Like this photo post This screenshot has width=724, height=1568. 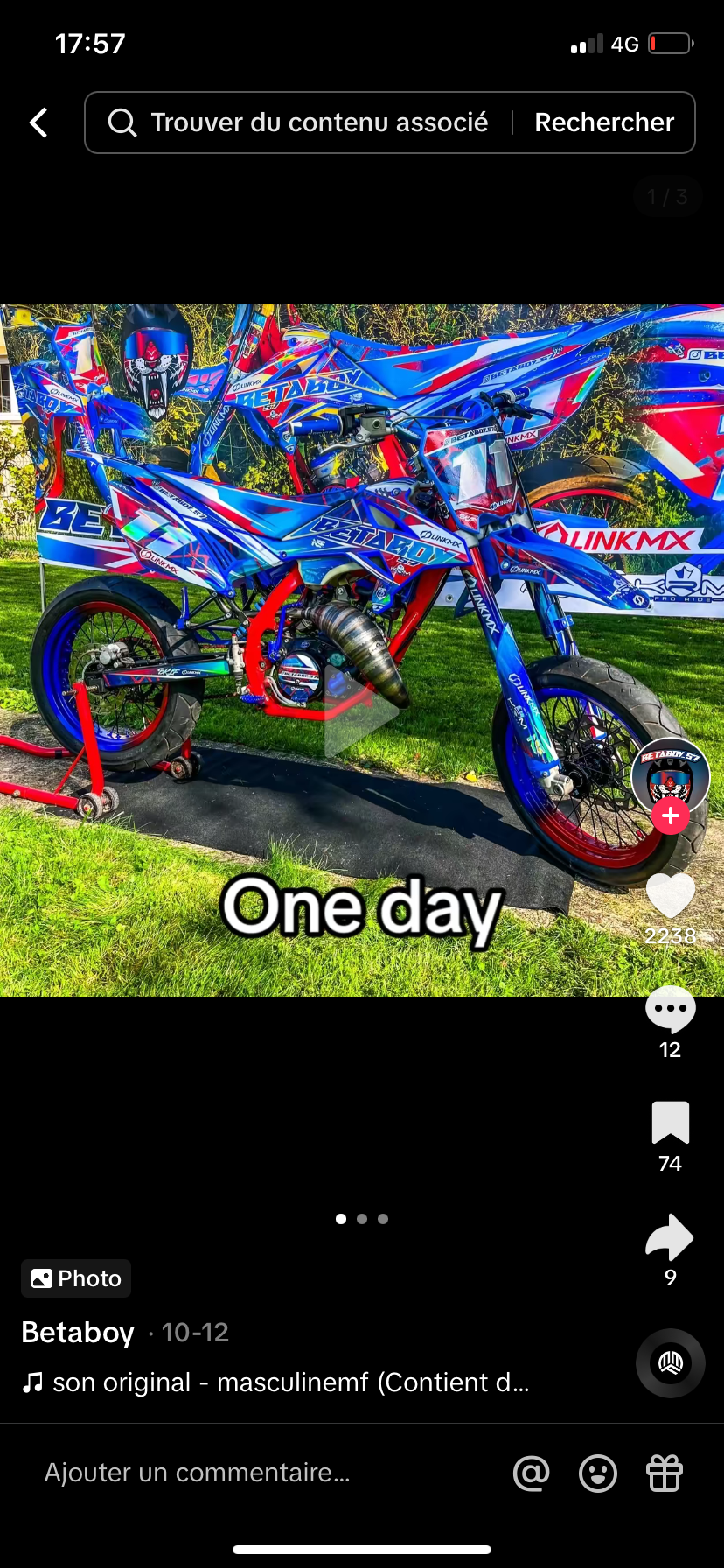(x=670, y=896)
